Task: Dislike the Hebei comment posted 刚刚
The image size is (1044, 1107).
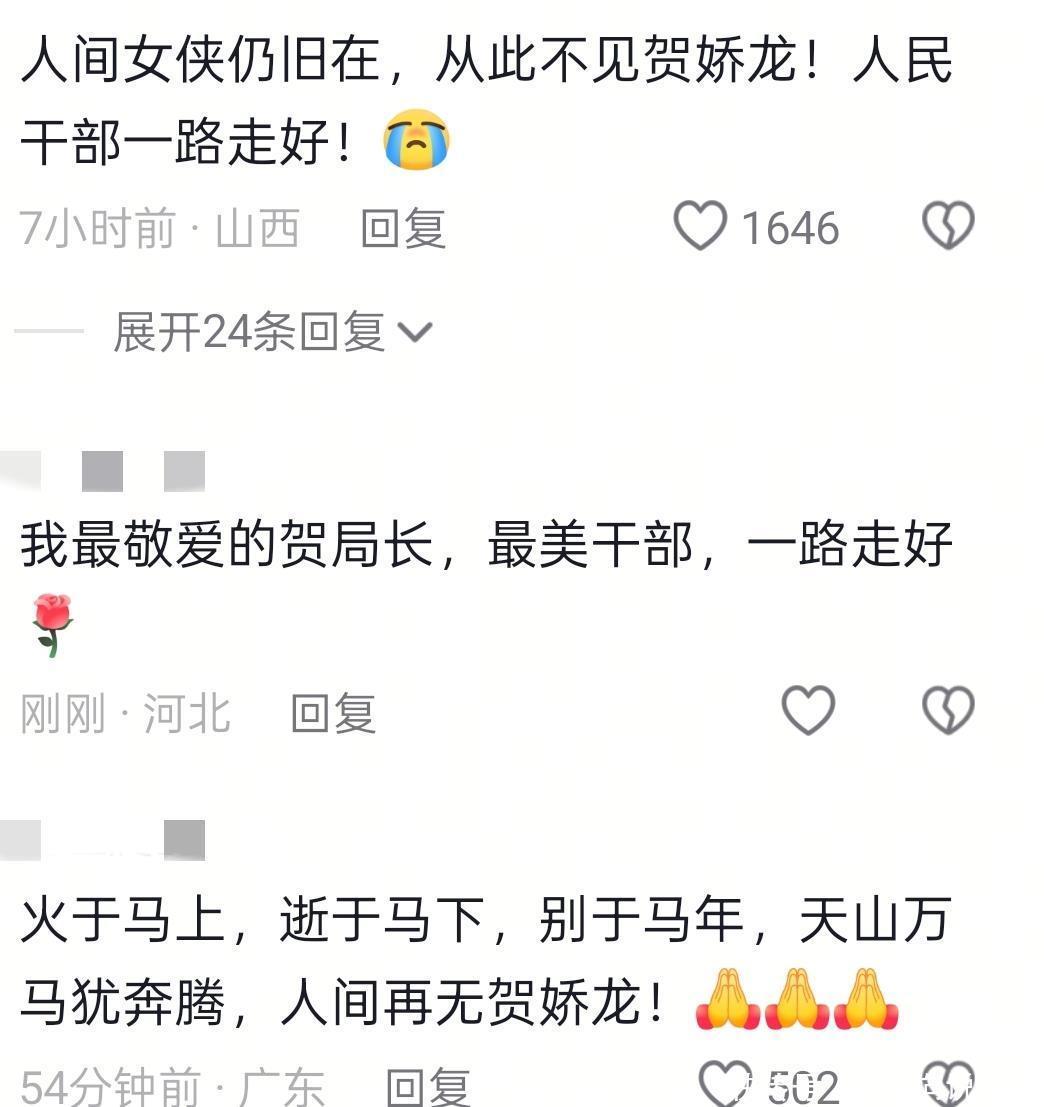Action: click(x=947, y=711)
